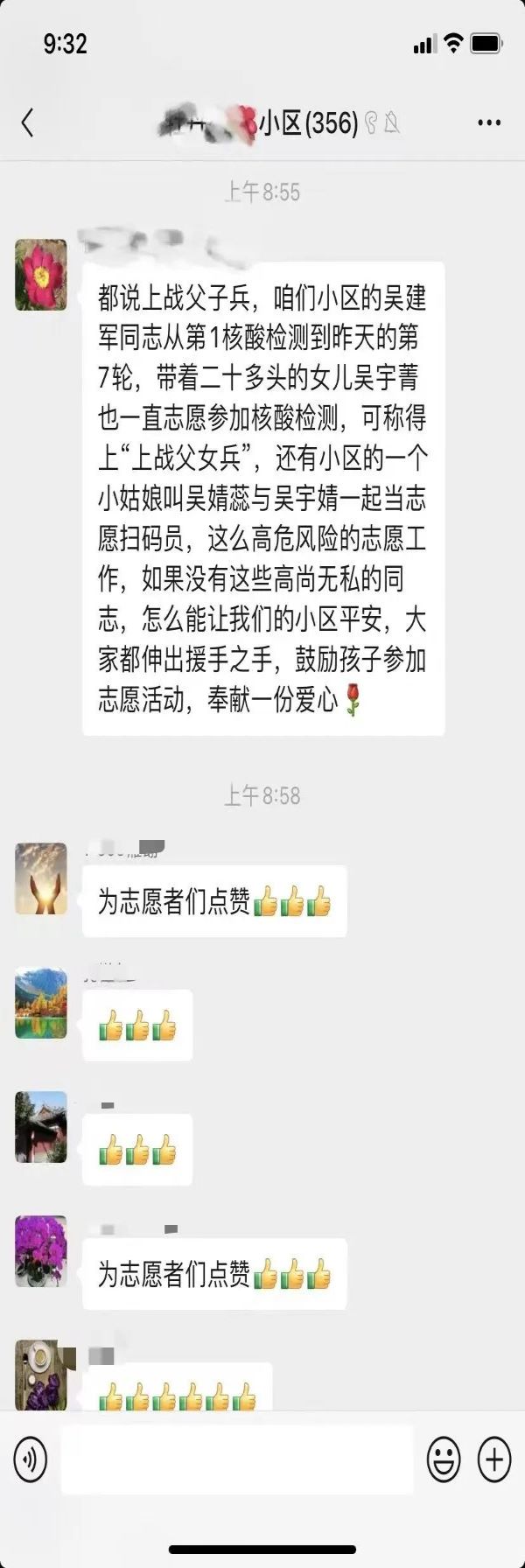Open the plus attachment menu
The height and width of the screenshot is (1568, 525).
[494, 1459]
